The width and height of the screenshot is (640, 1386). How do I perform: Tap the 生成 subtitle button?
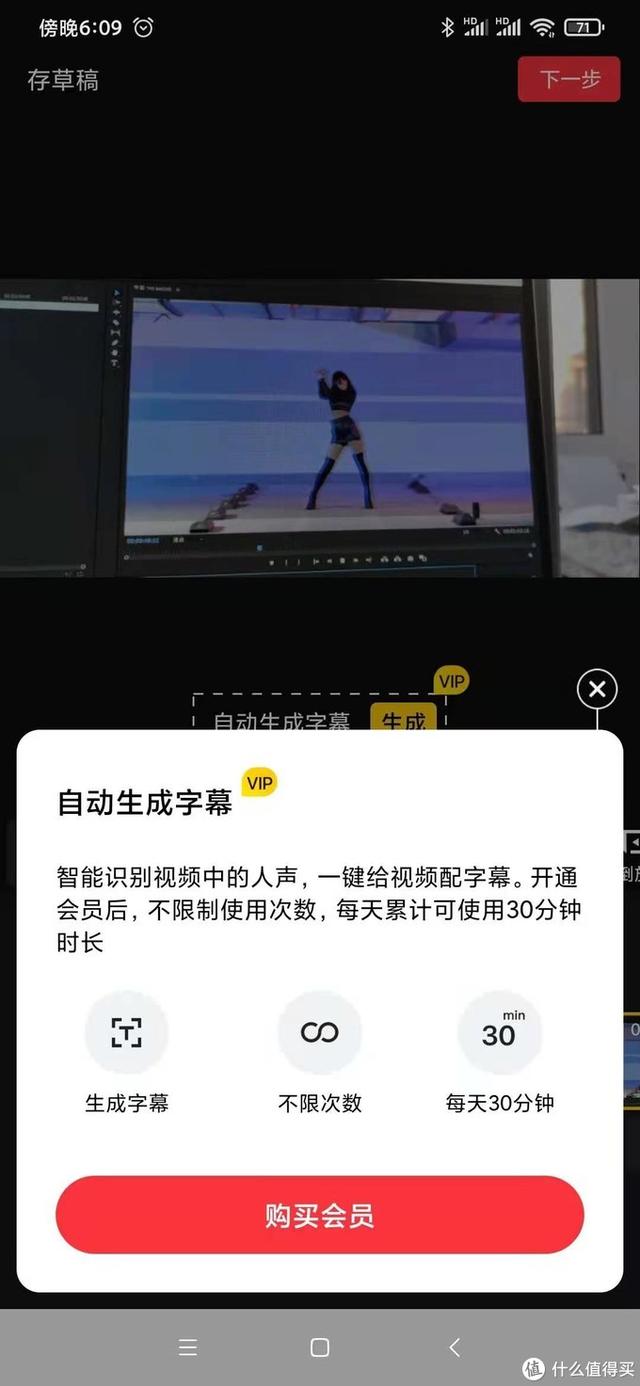click(x=404, y=718)
